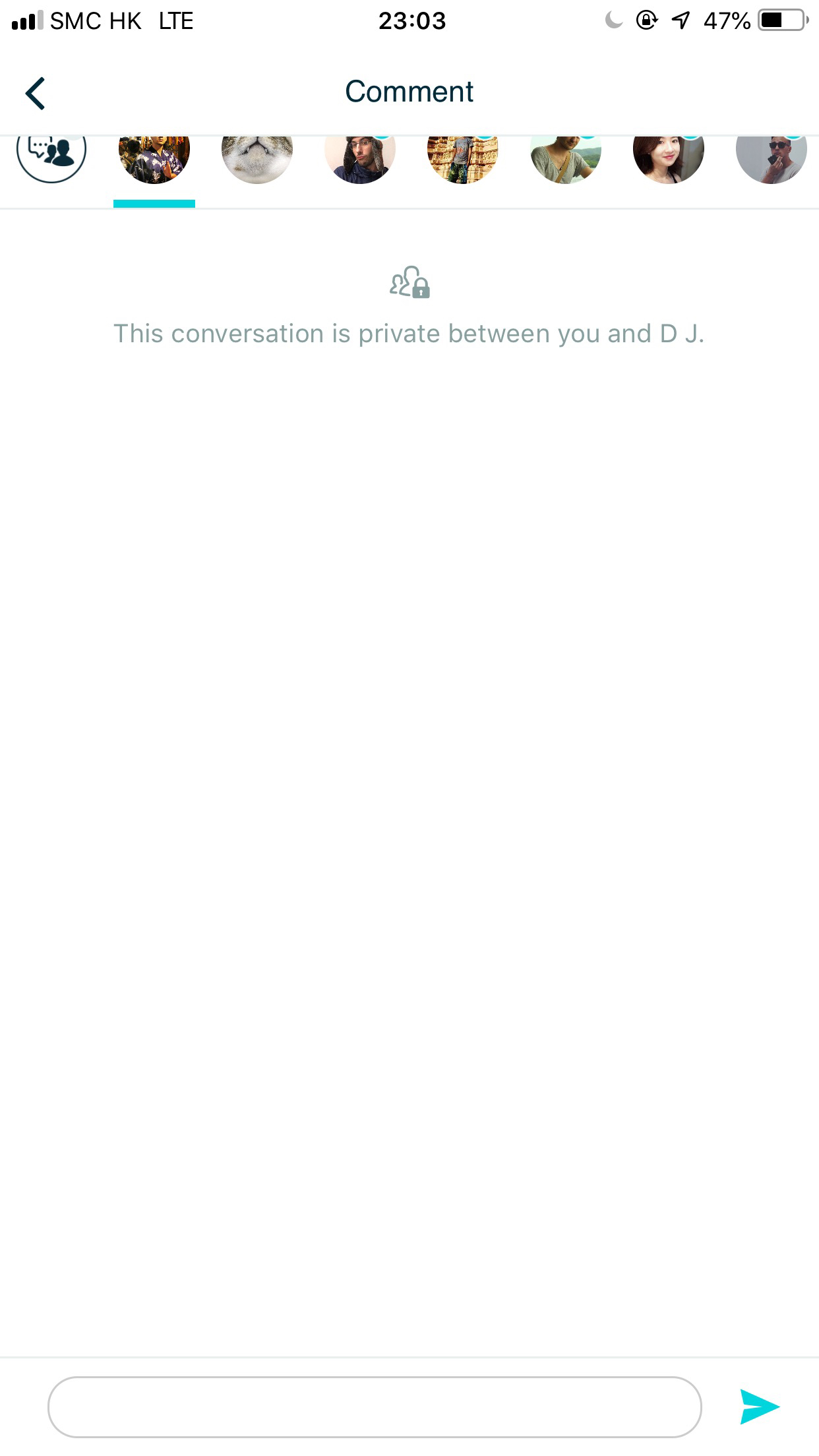Send the comment with the arrow icon

pos(760,1407)
